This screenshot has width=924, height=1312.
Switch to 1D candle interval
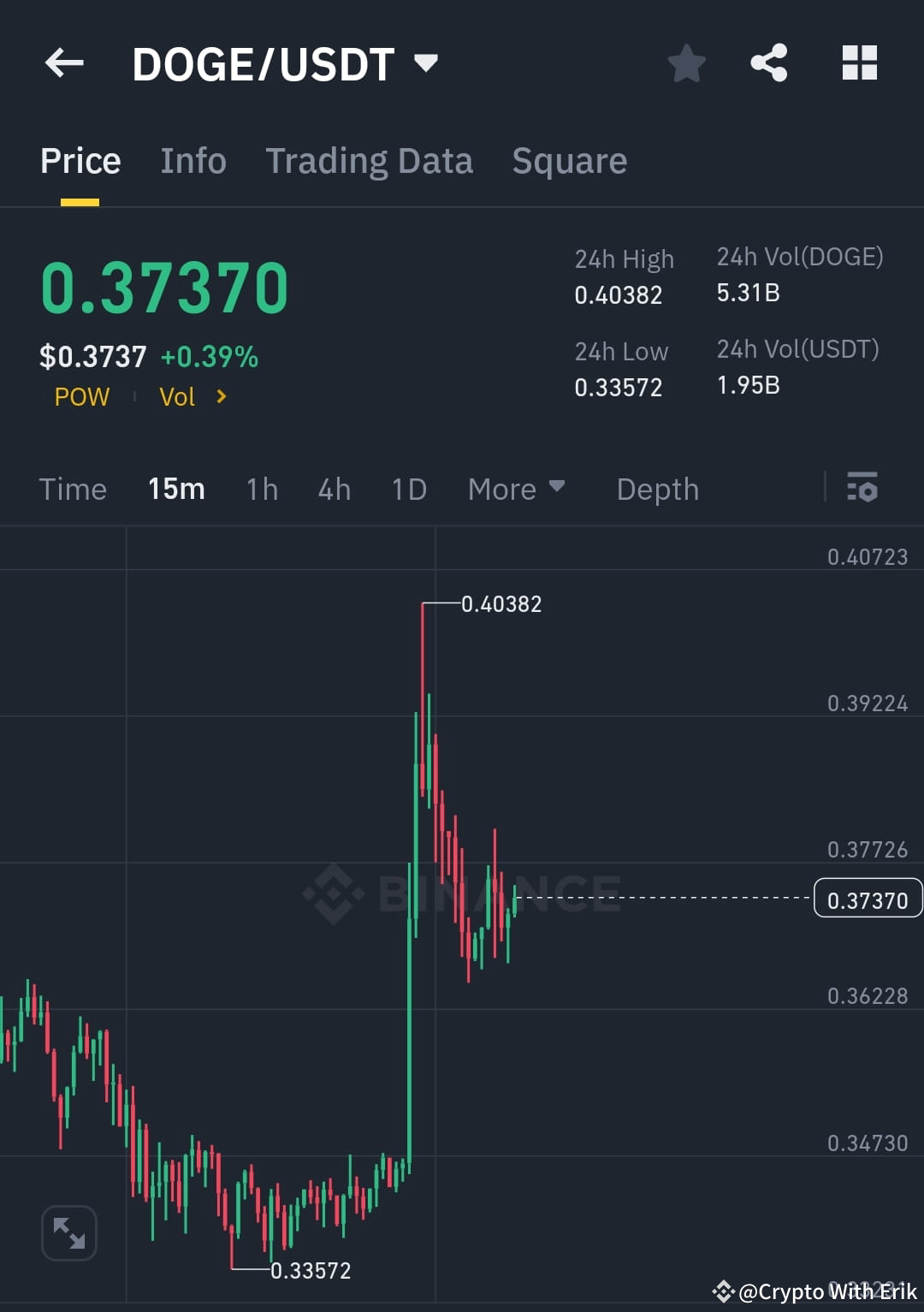click(408, 489)
